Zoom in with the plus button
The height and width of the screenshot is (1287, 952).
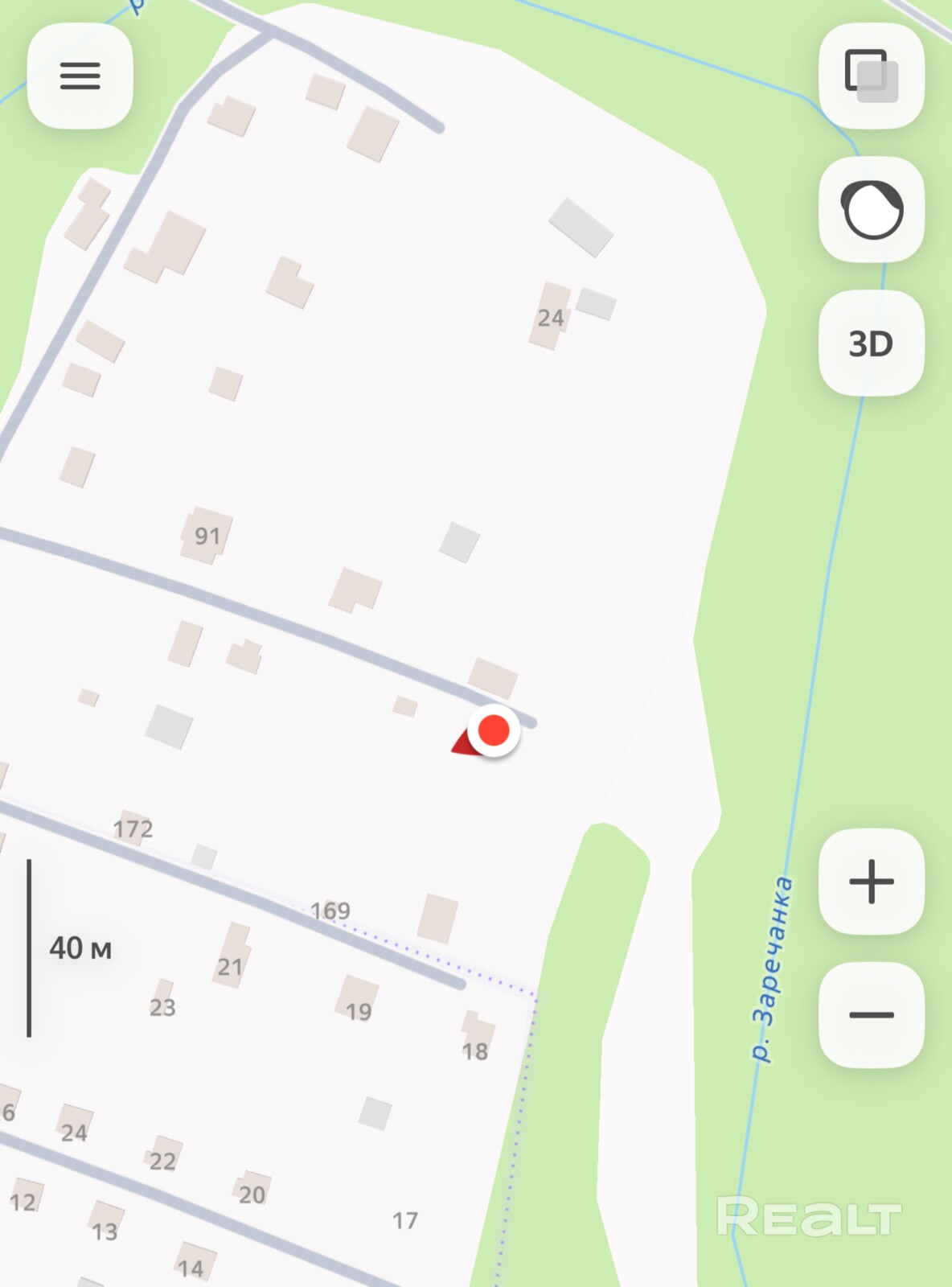(x=871, y=882)
